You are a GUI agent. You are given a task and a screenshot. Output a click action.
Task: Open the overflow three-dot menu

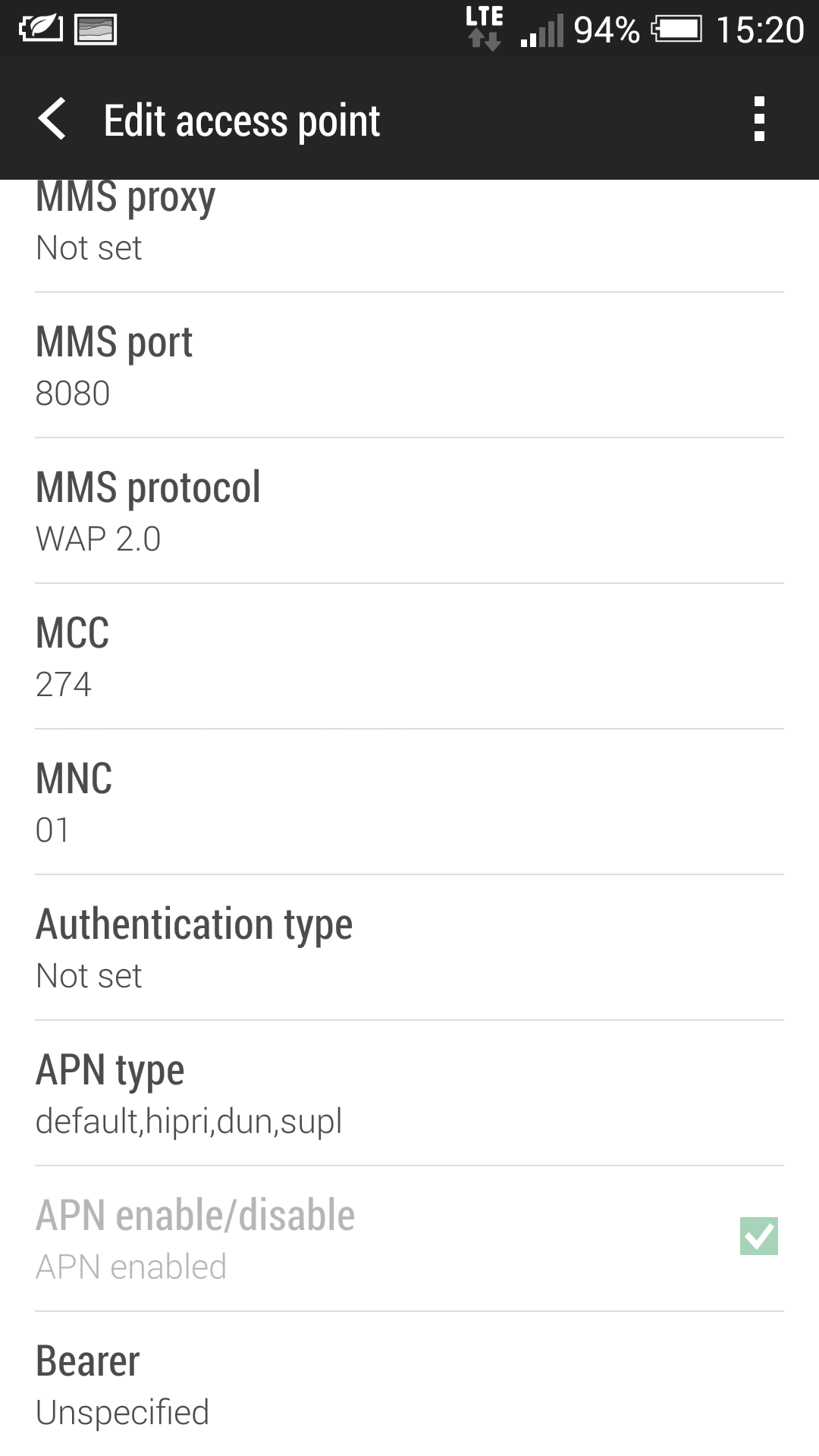tap(760, 119)
